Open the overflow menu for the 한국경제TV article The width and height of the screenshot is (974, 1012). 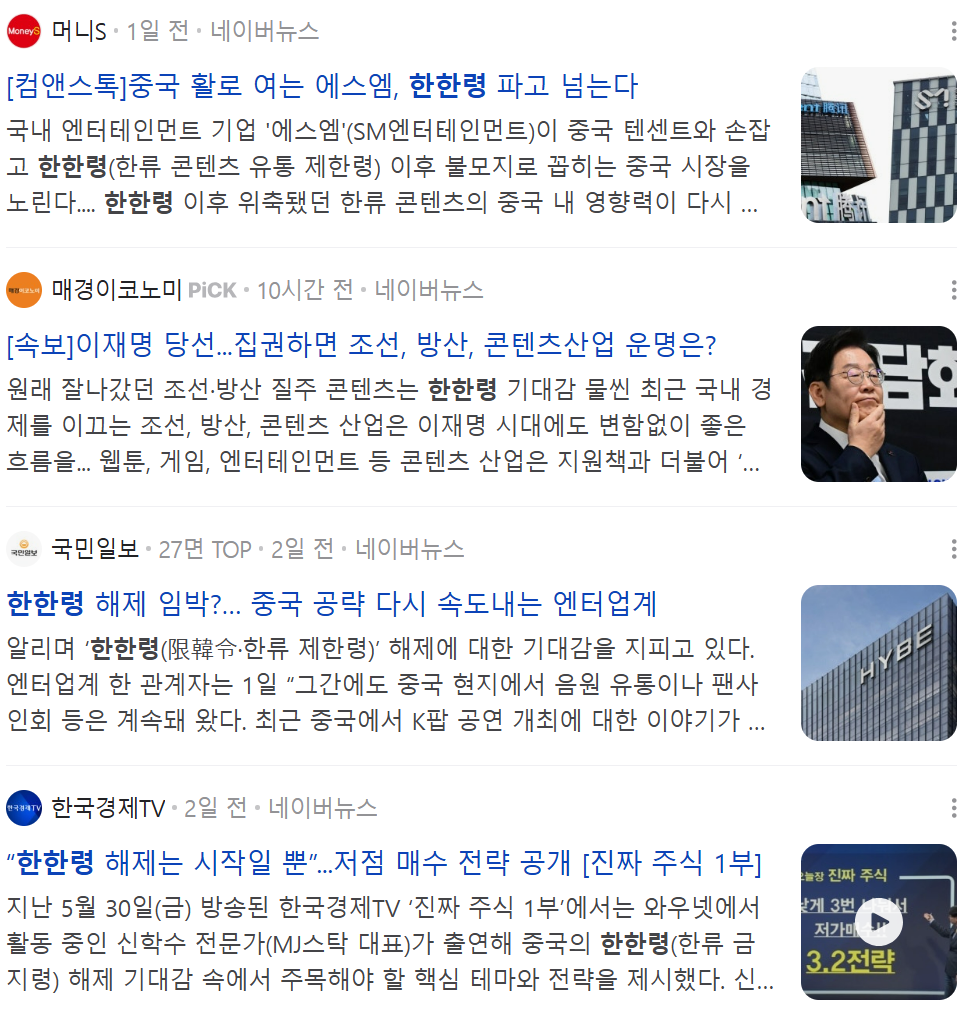[x=954, y=808]
